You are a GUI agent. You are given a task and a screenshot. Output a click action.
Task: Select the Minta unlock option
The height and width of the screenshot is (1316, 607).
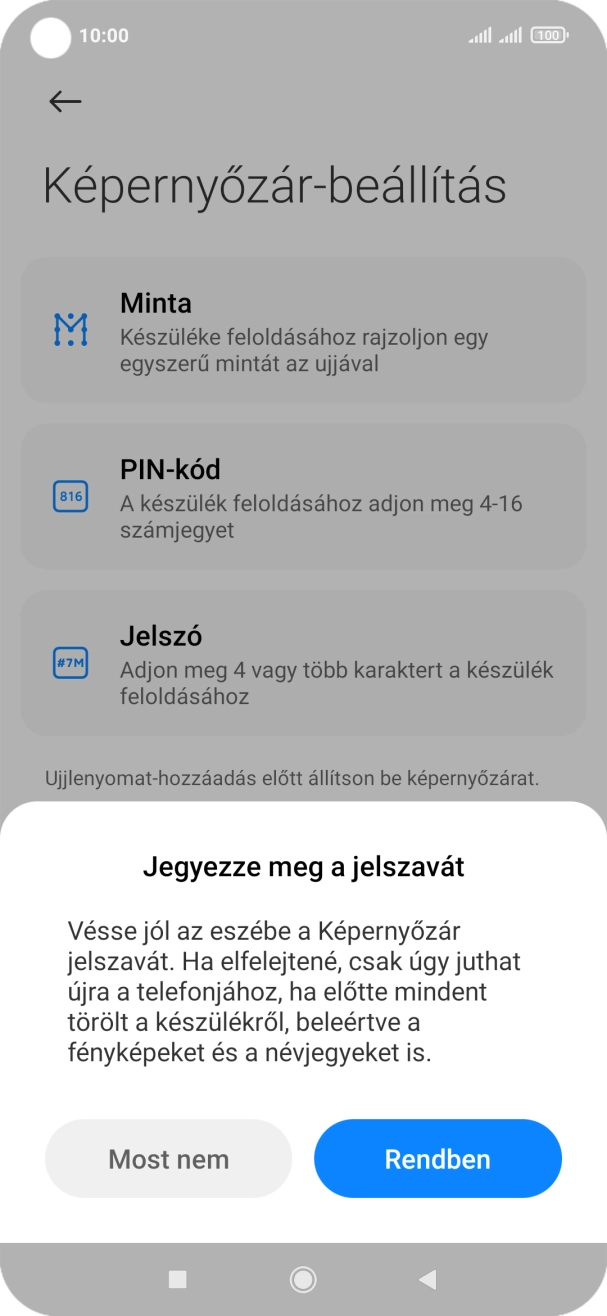303,330
